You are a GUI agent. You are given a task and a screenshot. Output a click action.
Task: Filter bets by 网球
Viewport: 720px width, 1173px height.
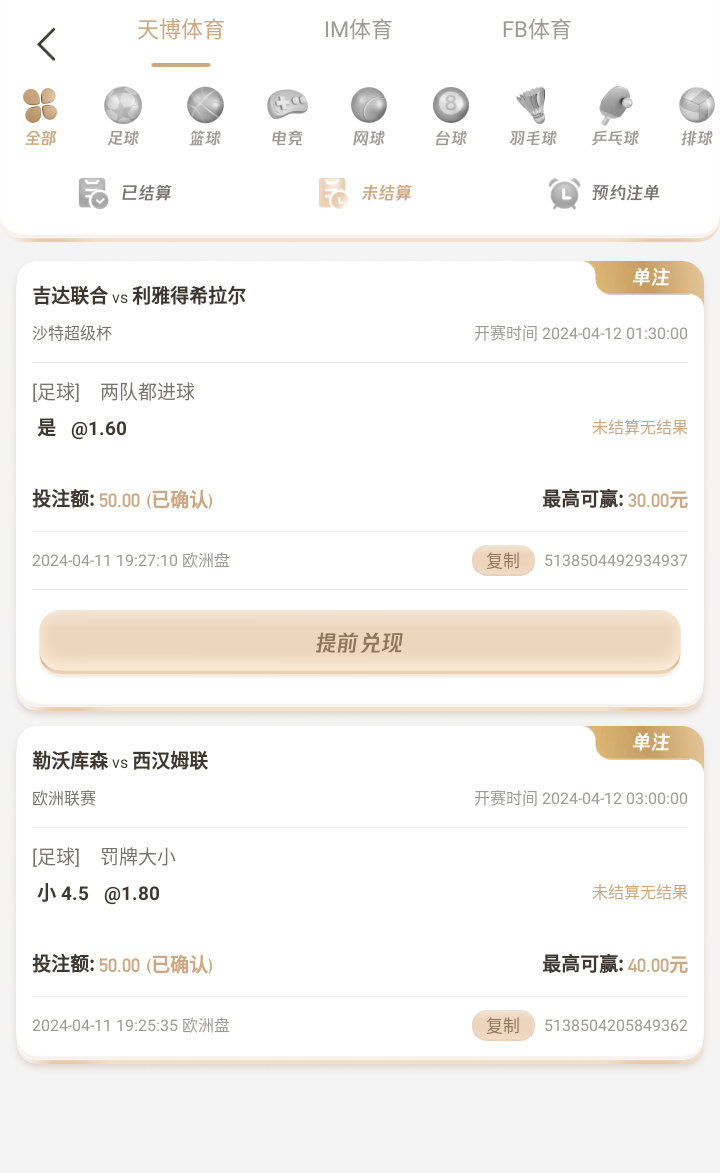pos(369,117)
